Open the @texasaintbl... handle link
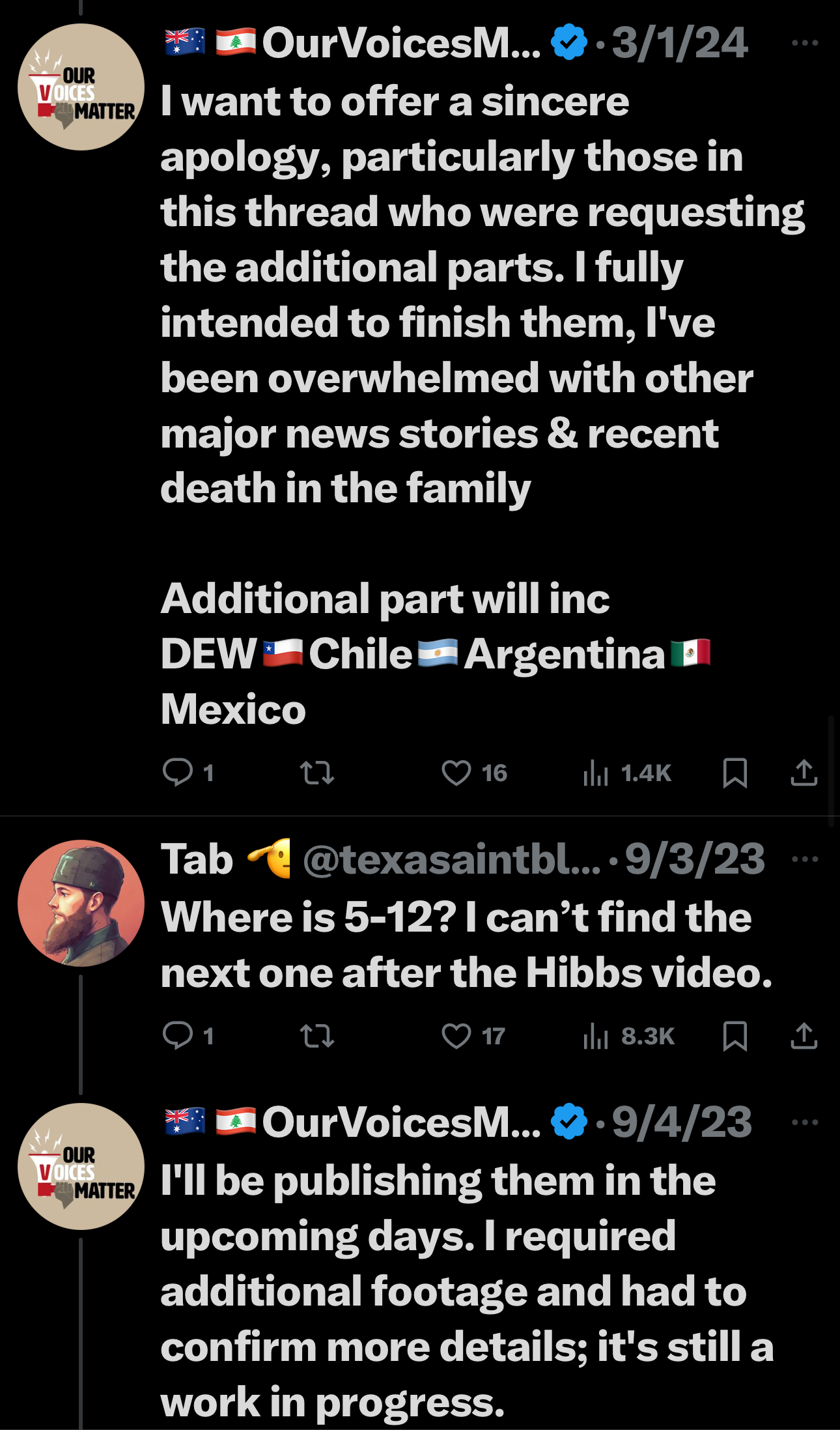Screen dimensions: 840x1430 click(x=452, y=860)
